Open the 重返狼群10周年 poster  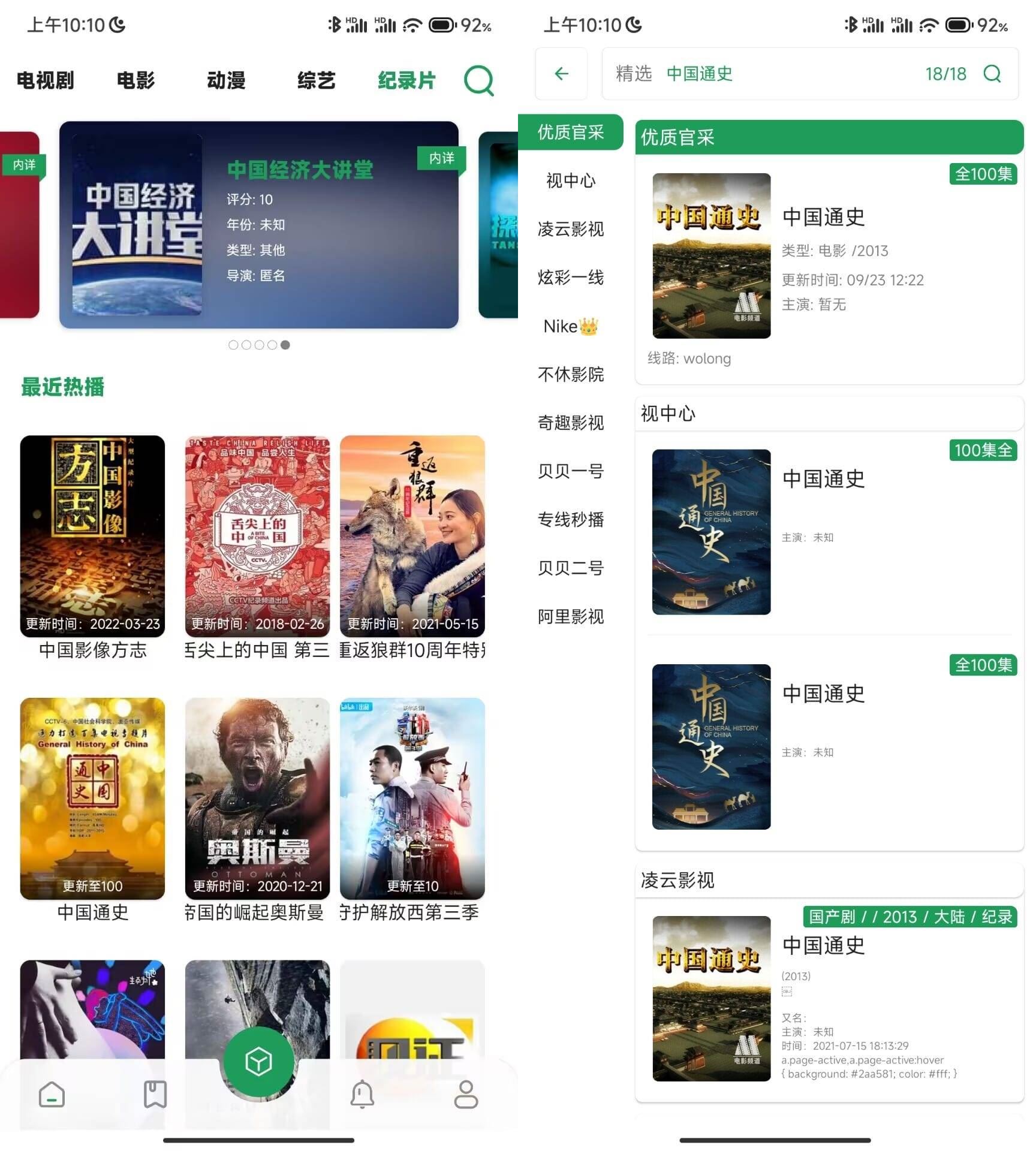412,535
